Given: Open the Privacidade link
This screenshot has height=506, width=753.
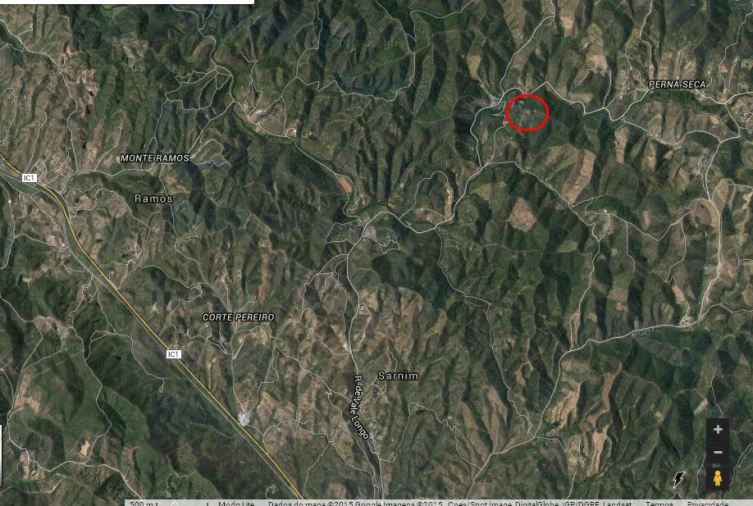Looking at the screenshot, I should point(708,503).
